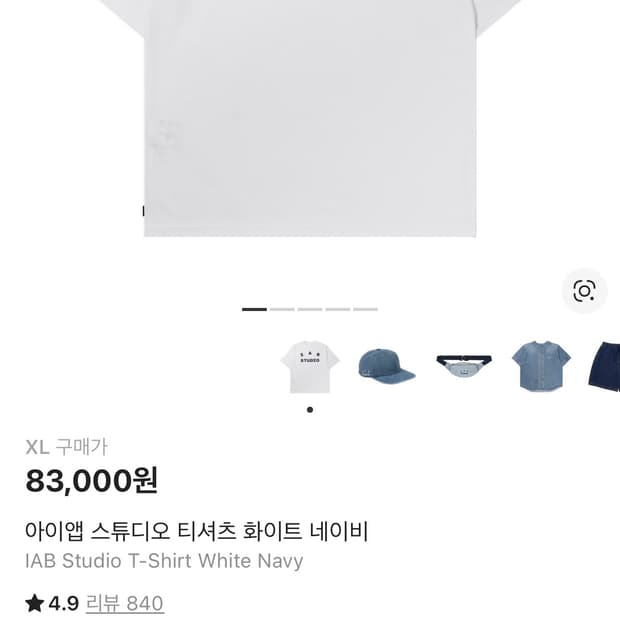
Task: Open the navy shorts thumbnail
Action: point(605,366)
